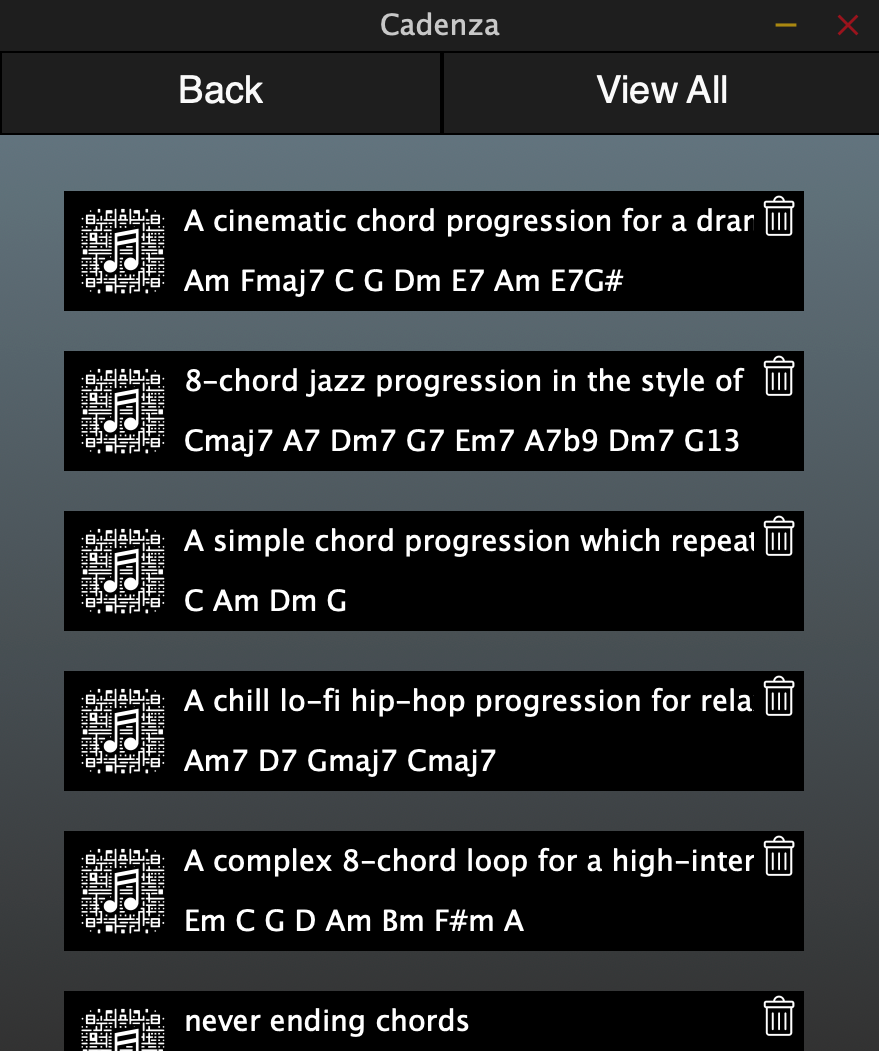Screen dimensions: 879x1051
Task: Minimize the Cadenza window
Action: point(786,26)
